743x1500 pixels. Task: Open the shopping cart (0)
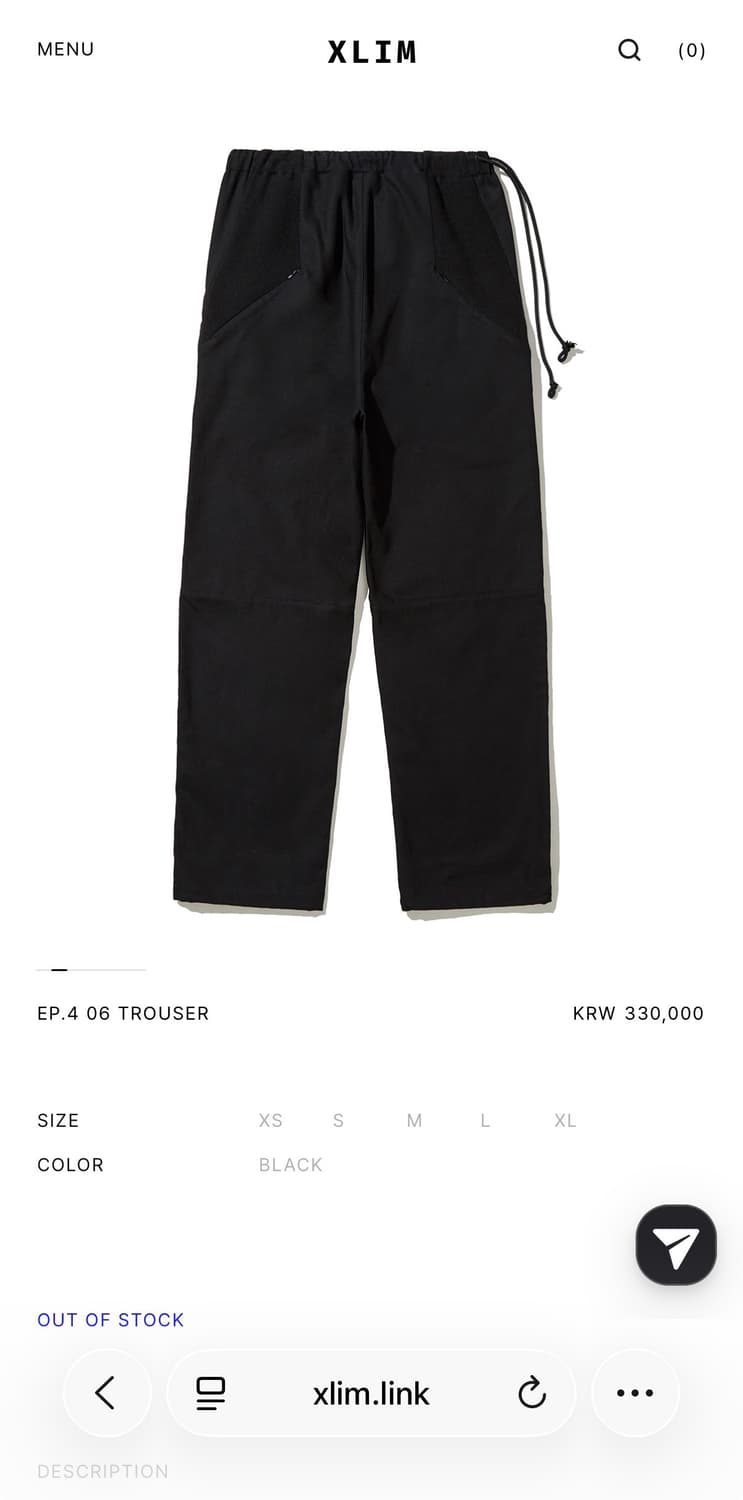coord(691,50)
